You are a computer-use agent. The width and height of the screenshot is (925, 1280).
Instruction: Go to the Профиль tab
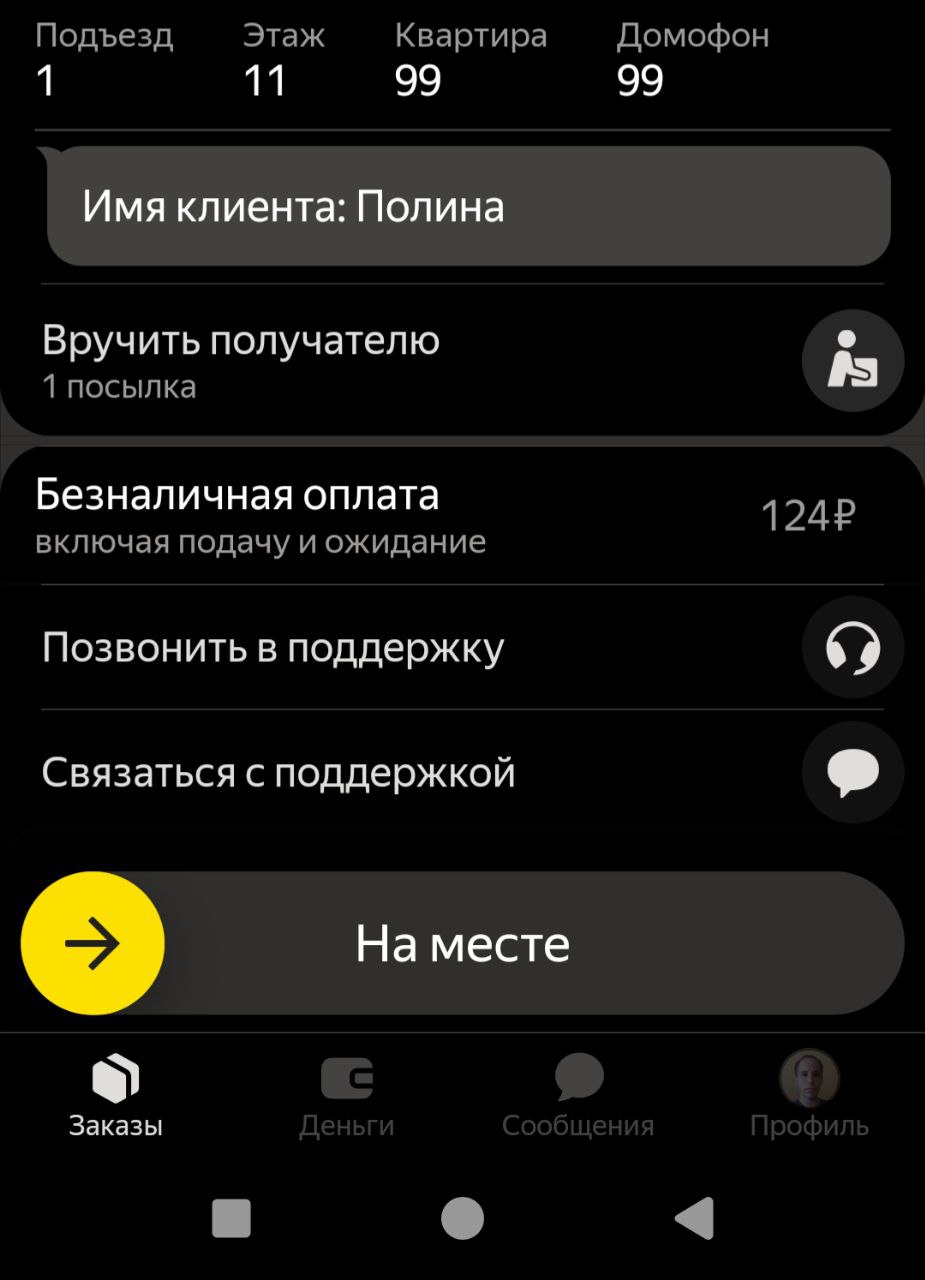809,1097
